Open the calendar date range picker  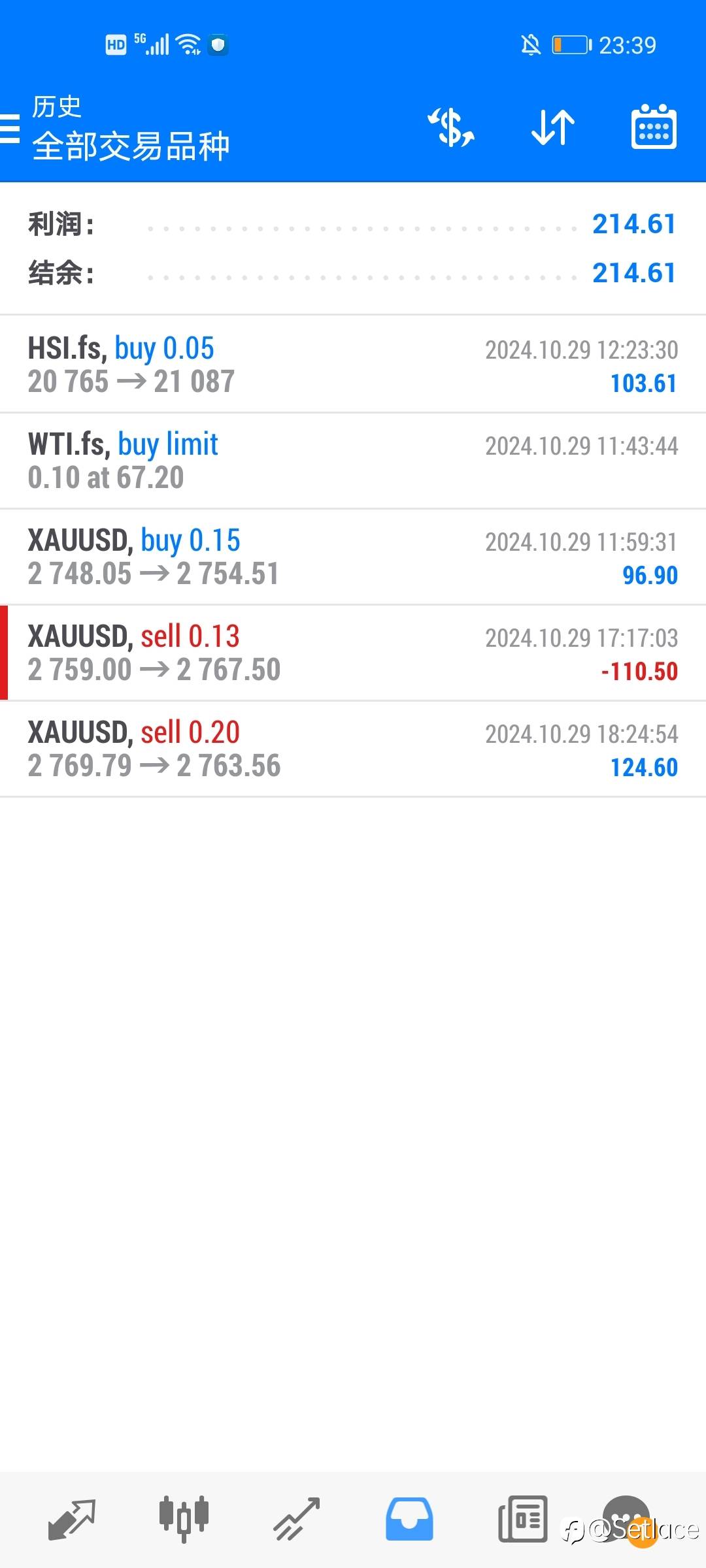tap(653, 127)
